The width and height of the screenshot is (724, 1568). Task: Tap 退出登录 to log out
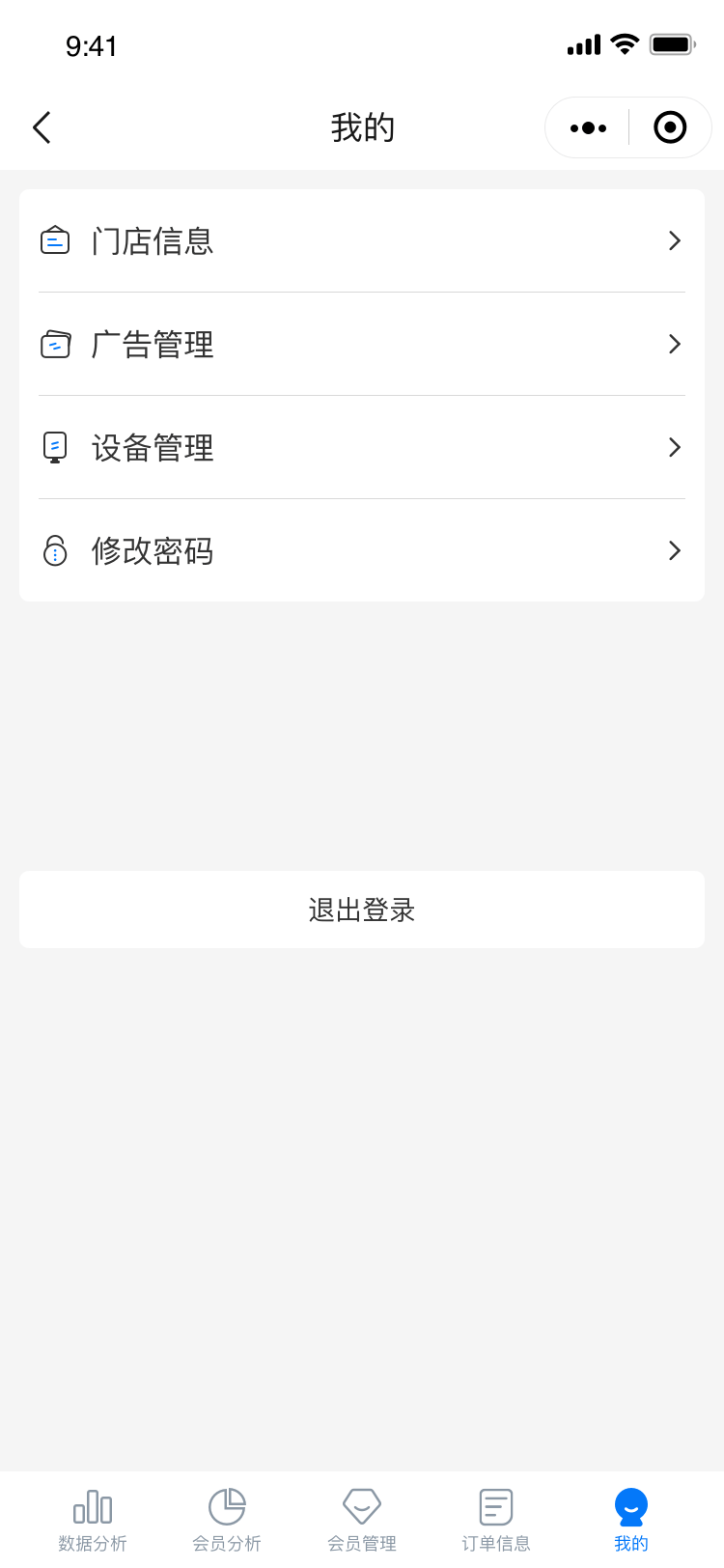362,910
